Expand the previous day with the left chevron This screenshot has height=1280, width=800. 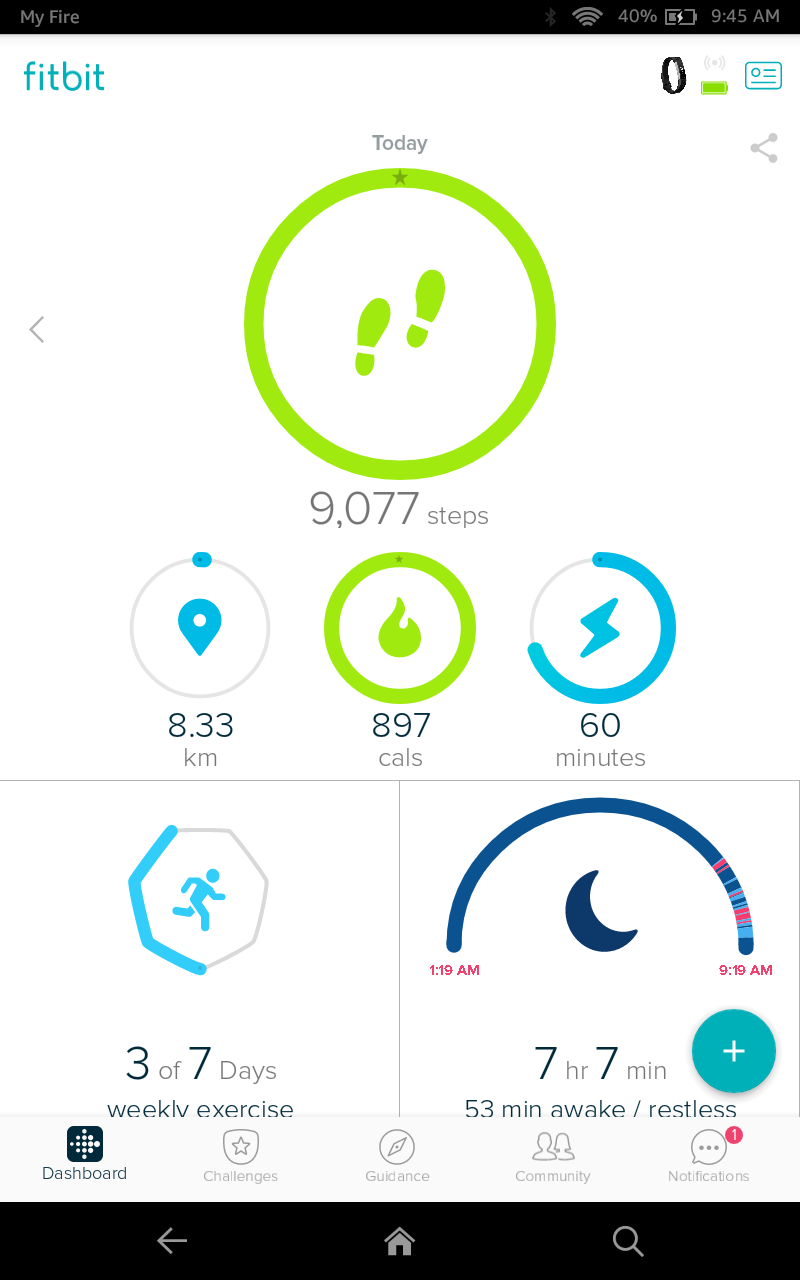[36, 329]
